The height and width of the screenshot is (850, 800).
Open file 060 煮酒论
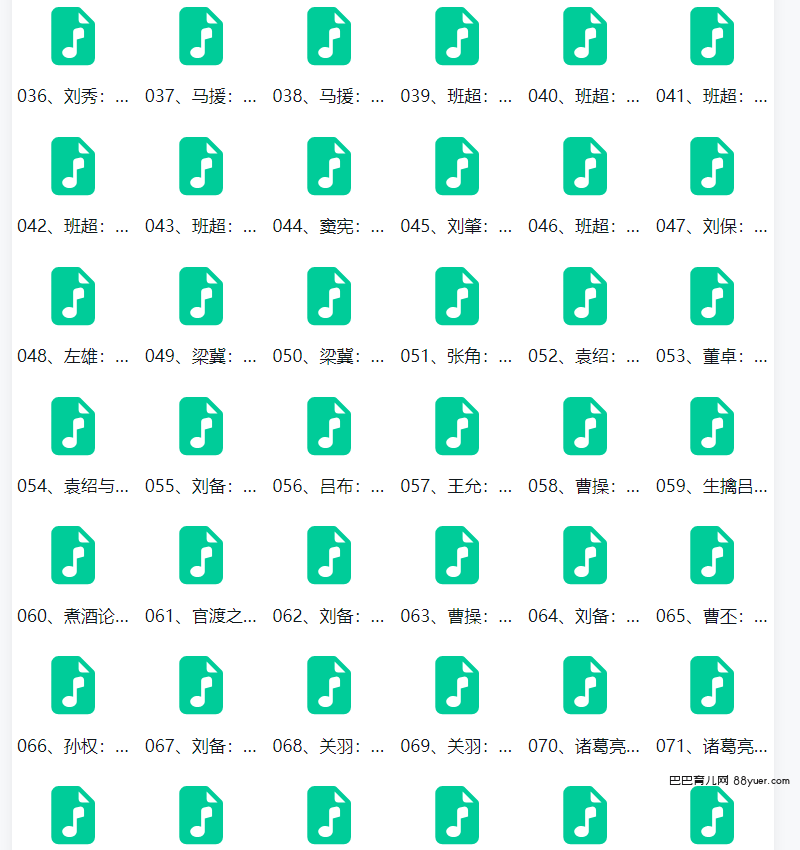click(x=73, y=556)
